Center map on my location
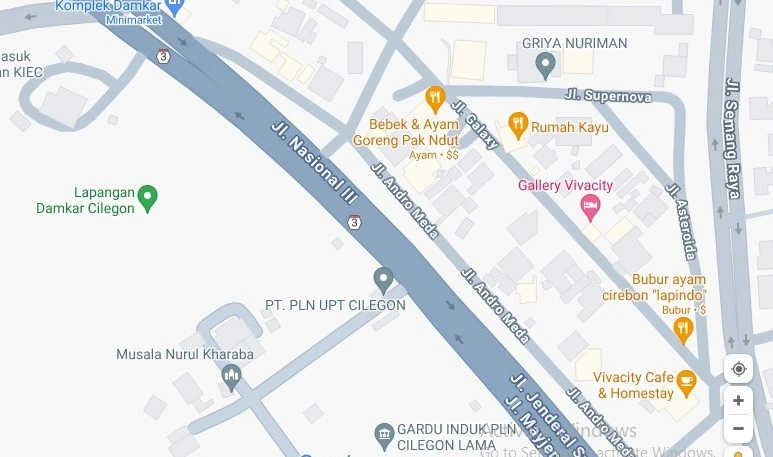The height and width of the screenshot is (457, 773). (x=738, y=369)
